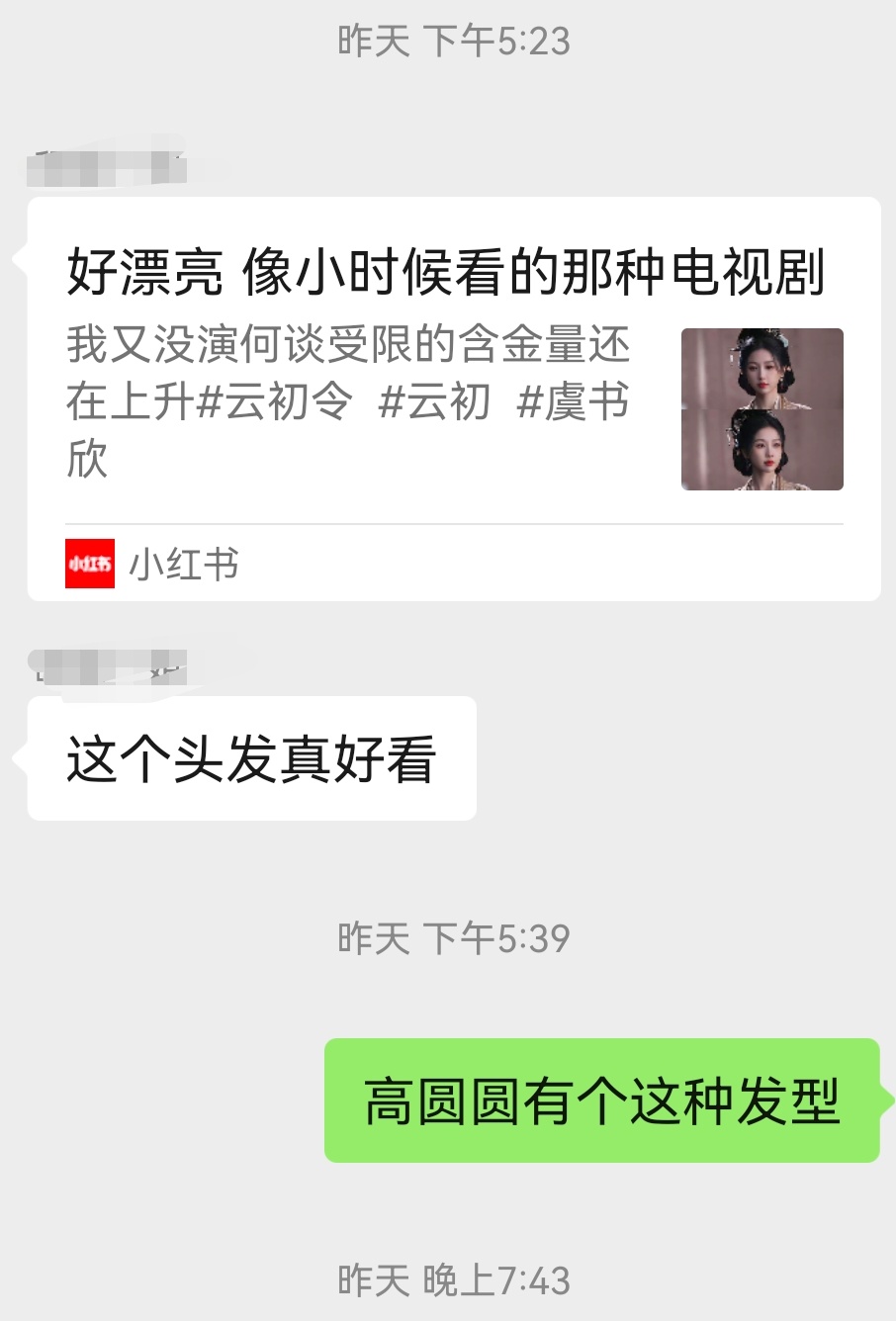
Task: Click the timestamp 昨天 下午5:23
Action: [x=448, y=40]
